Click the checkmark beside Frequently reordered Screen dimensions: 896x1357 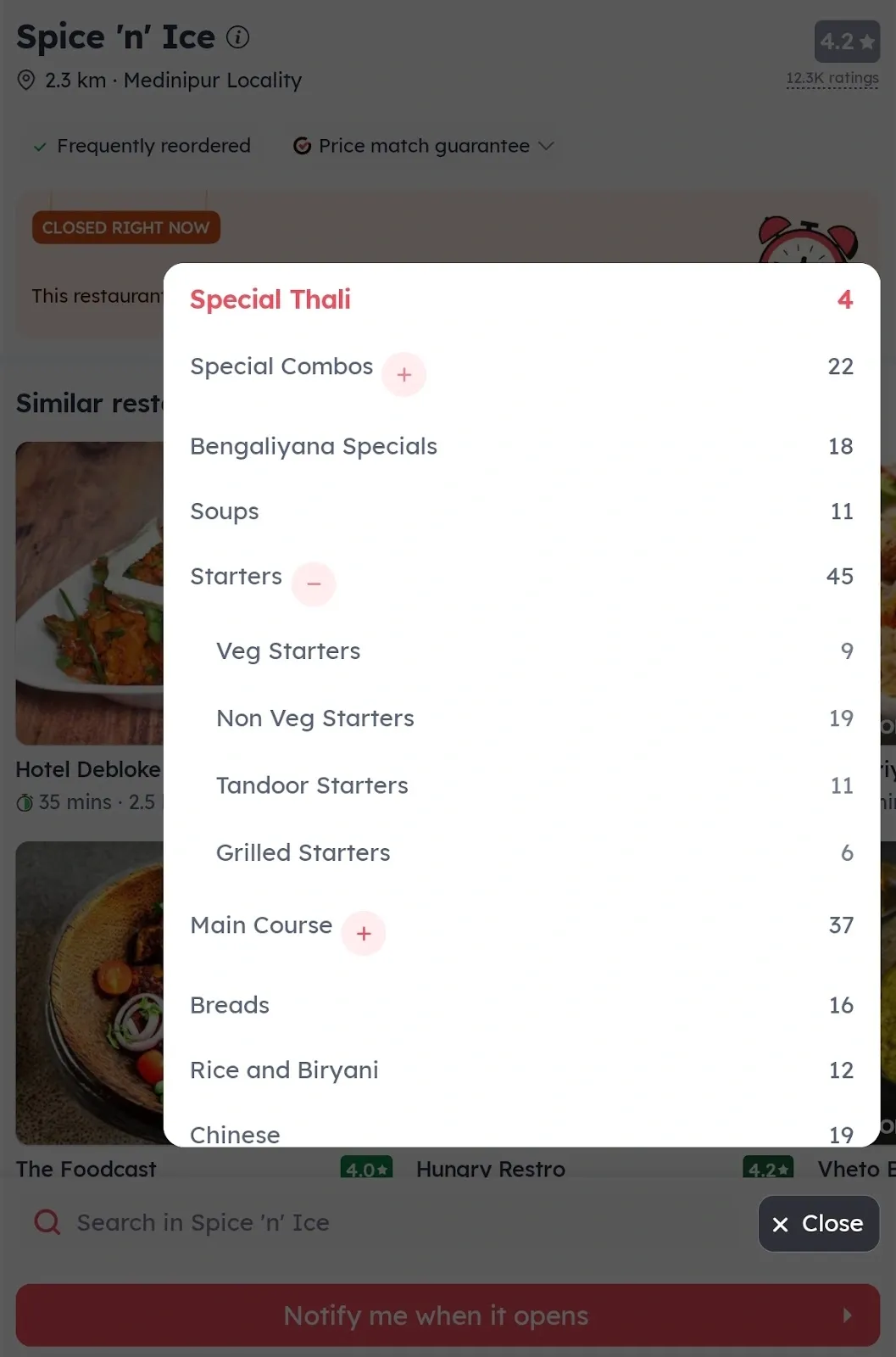pyautogui.click(x=39, y=146)
